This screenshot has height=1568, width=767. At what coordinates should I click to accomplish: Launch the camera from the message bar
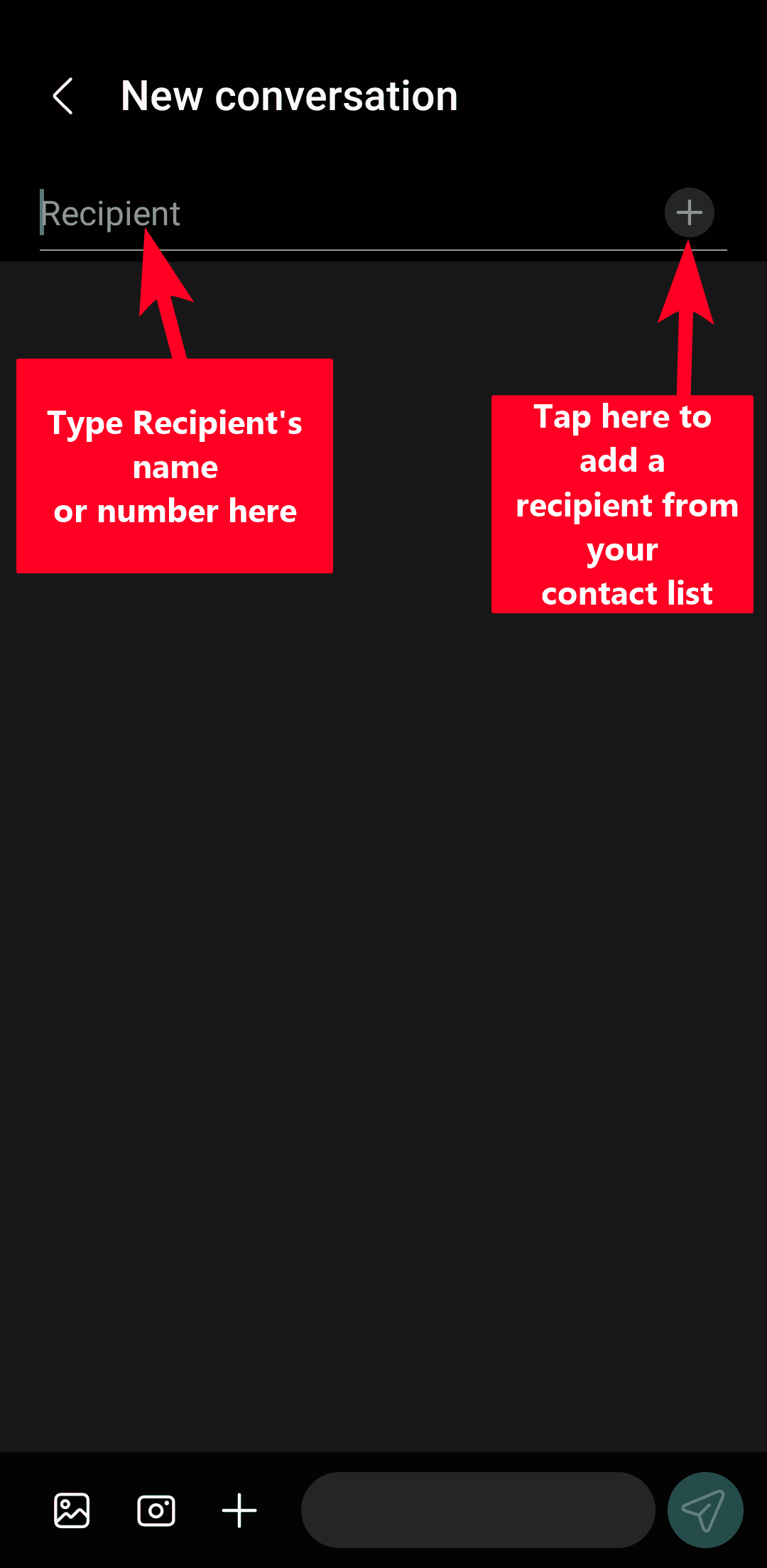click(x=156, y=1510)
